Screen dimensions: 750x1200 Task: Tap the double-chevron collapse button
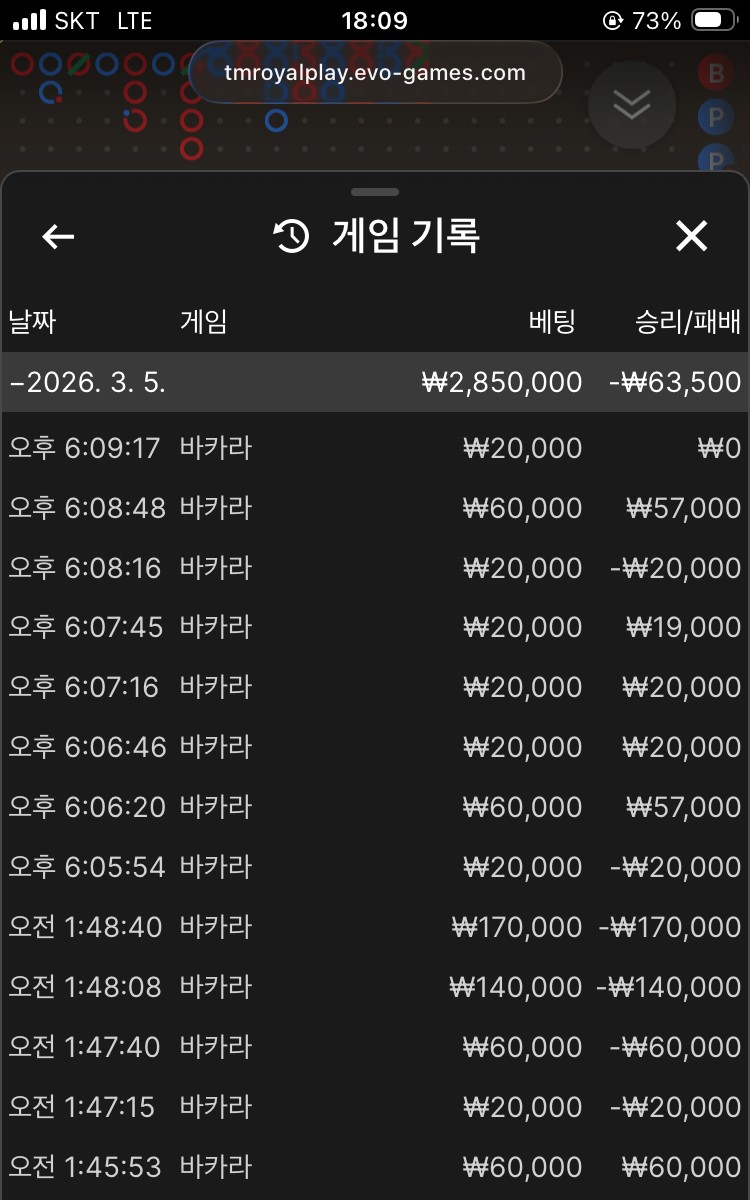[x=632, y=104]
